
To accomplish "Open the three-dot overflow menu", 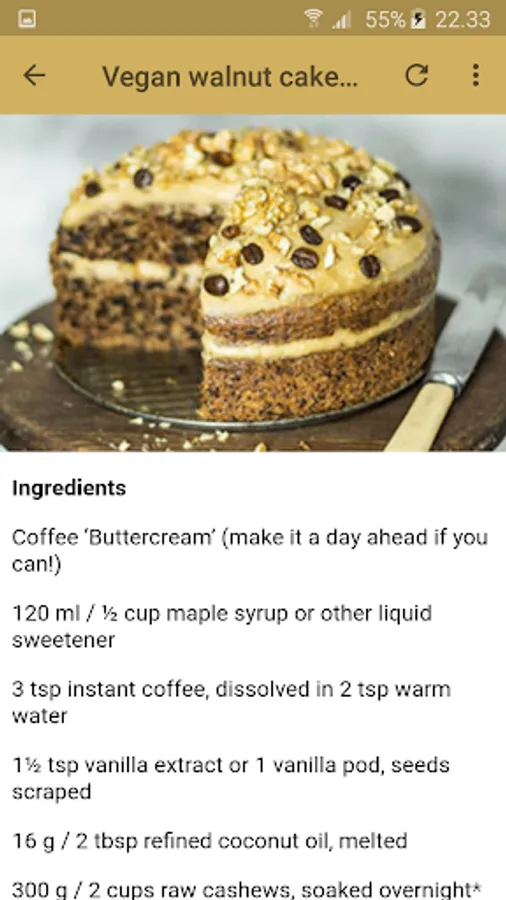I will click(476, 75).
